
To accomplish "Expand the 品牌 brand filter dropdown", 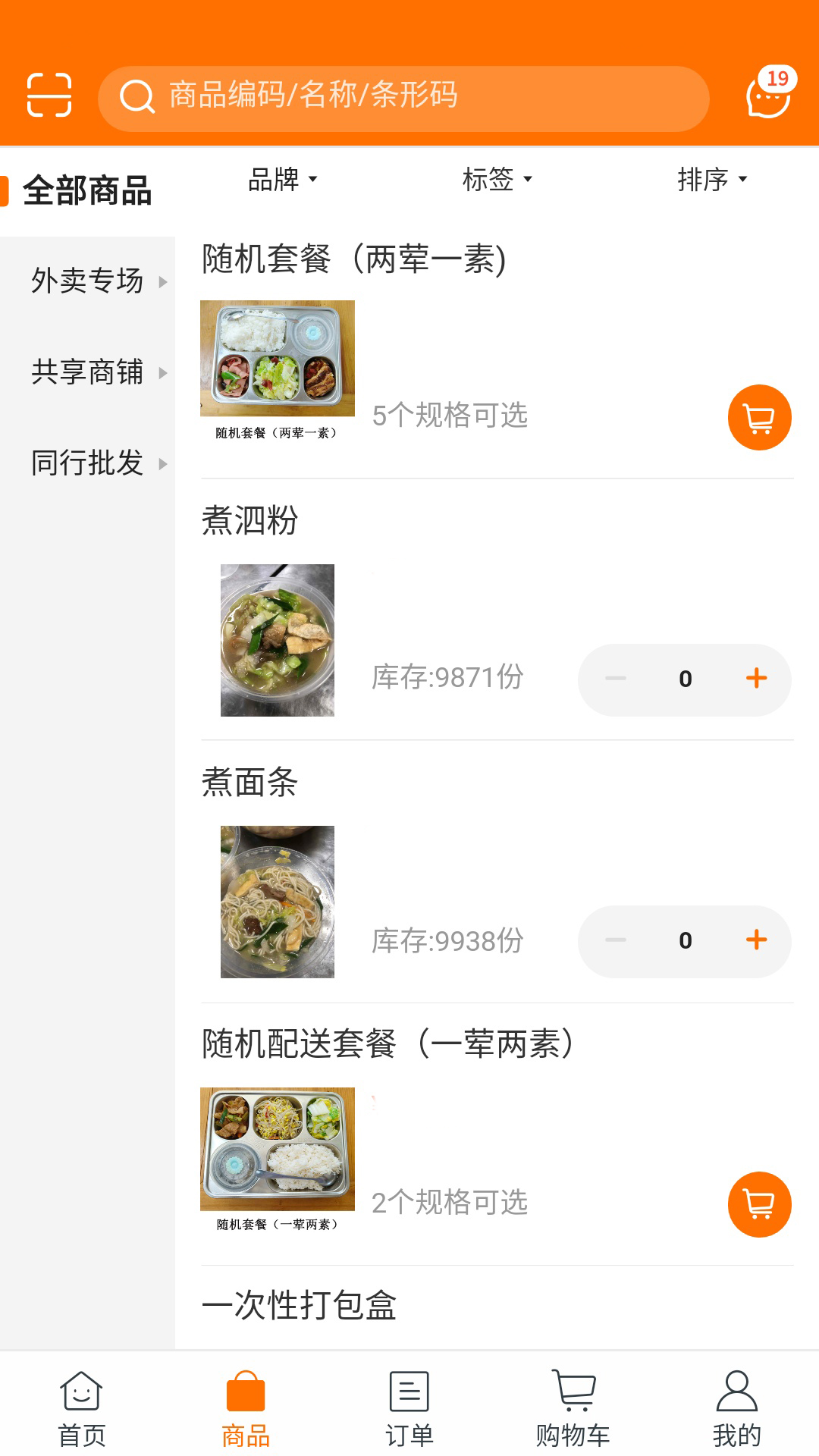I will [282, 180].
